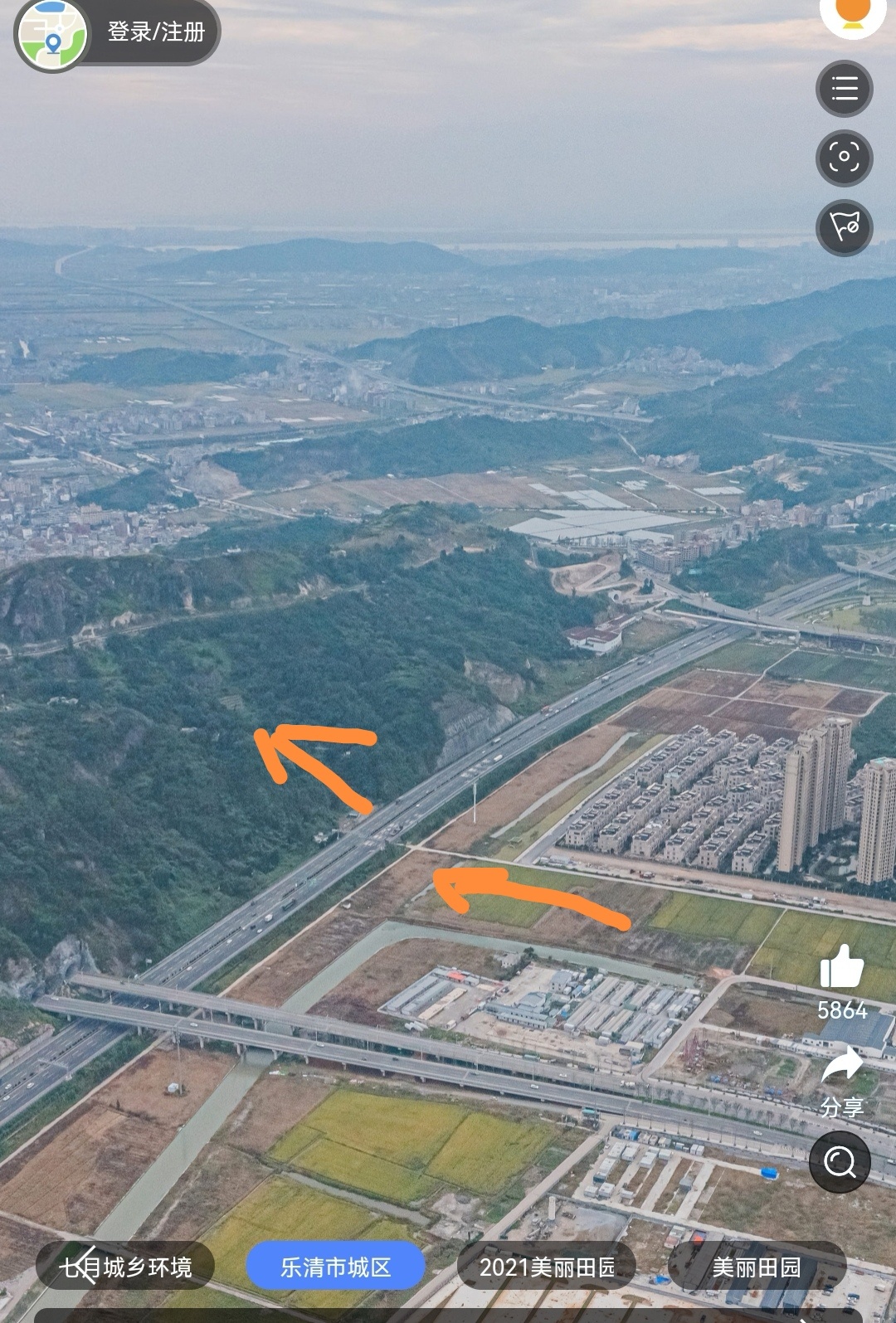
Task: Choose the 美丽田园 chip
Action: tap(757, 1267)
